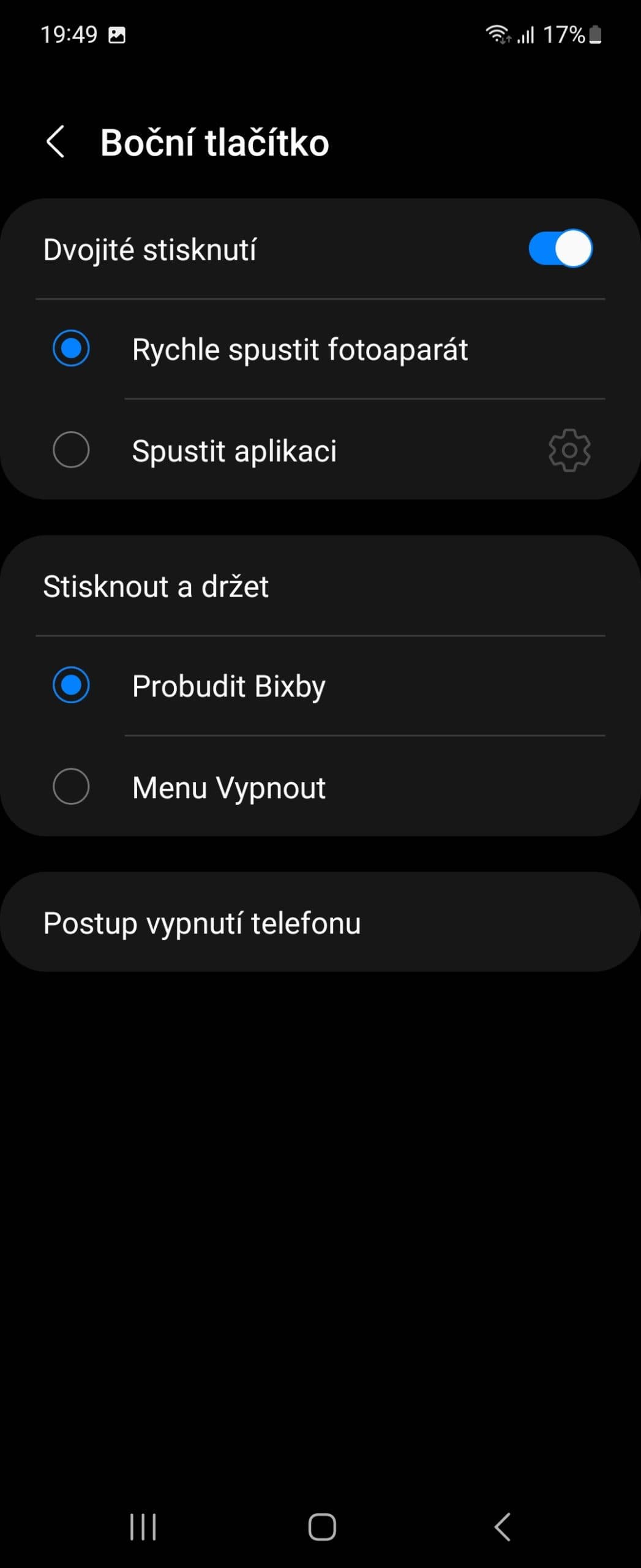Choose Spustit aplikaci radio option
Viewport: 641px width, 1568px height.
click(x=72, y=450)
